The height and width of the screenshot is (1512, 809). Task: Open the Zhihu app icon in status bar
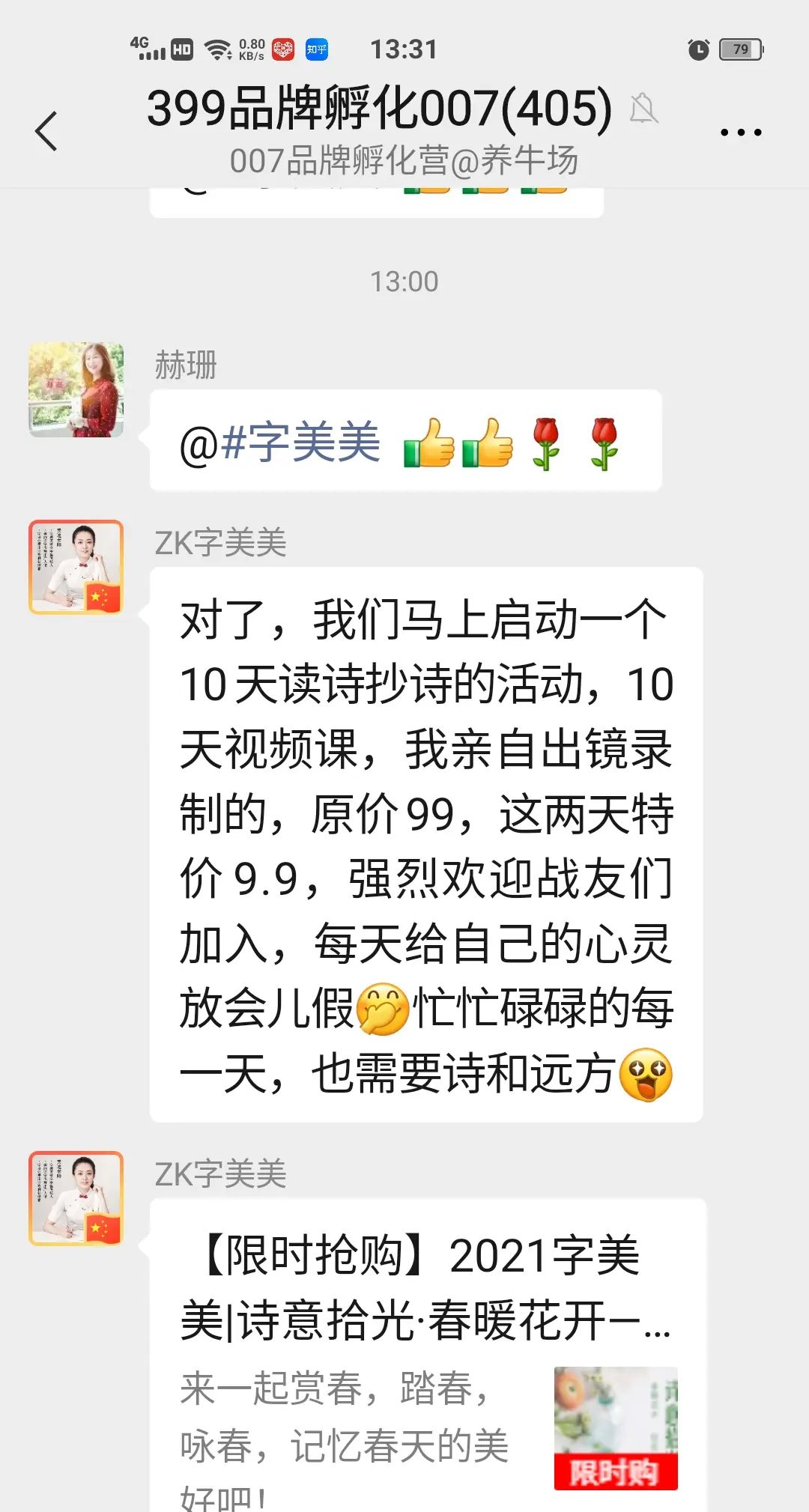pos(315,49)
